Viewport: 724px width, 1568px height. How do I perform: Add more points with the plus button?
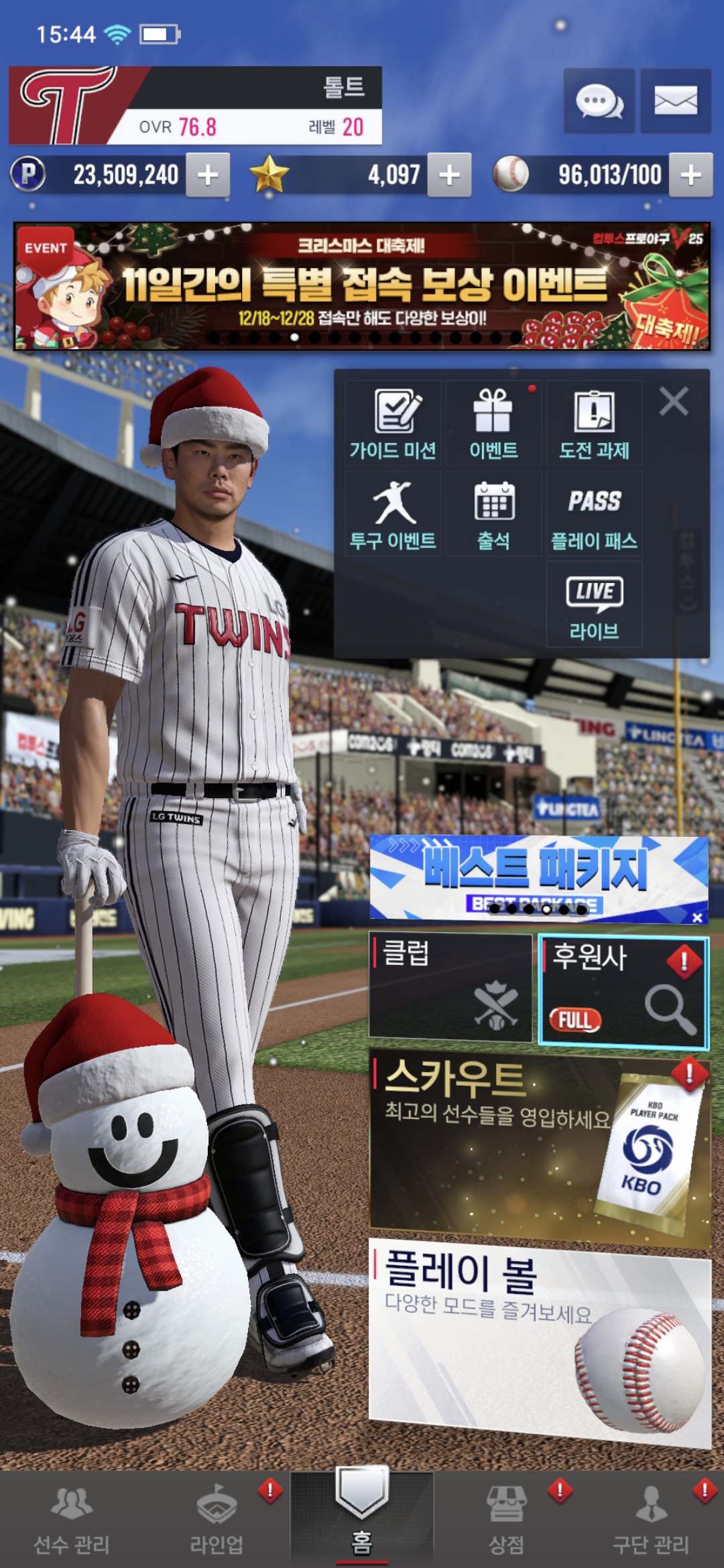coord(208,175)
